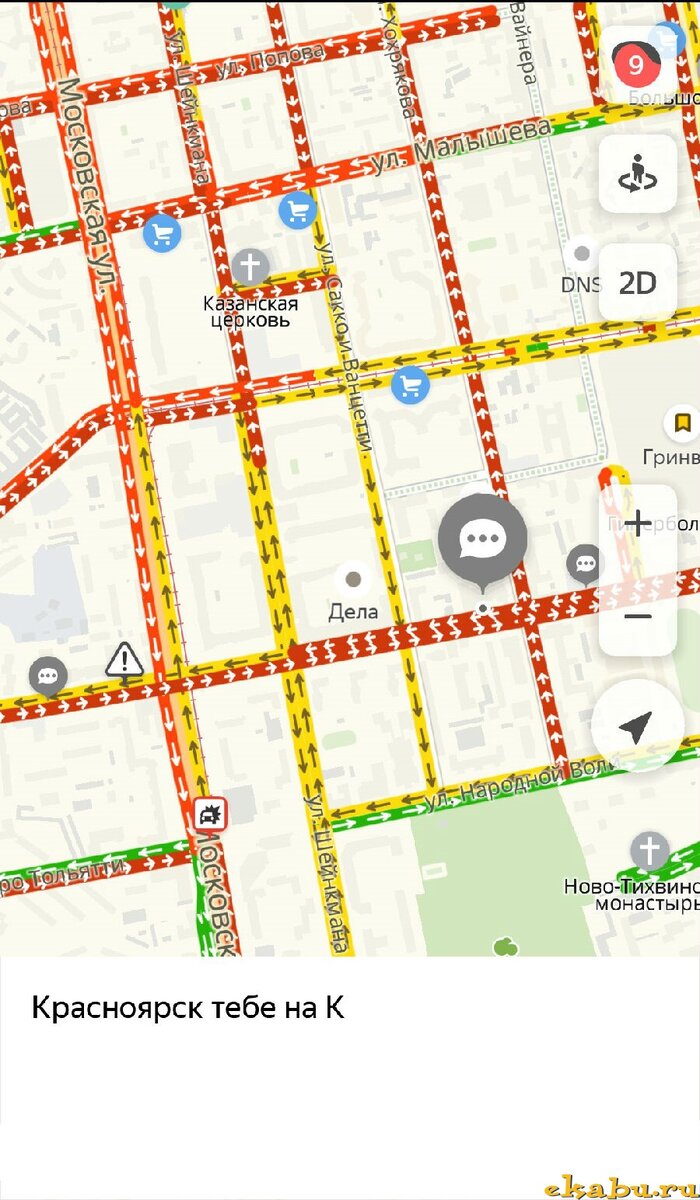Open the traffic level button showing 9
The image size is (700, 1200).
[x=638, y=66]
